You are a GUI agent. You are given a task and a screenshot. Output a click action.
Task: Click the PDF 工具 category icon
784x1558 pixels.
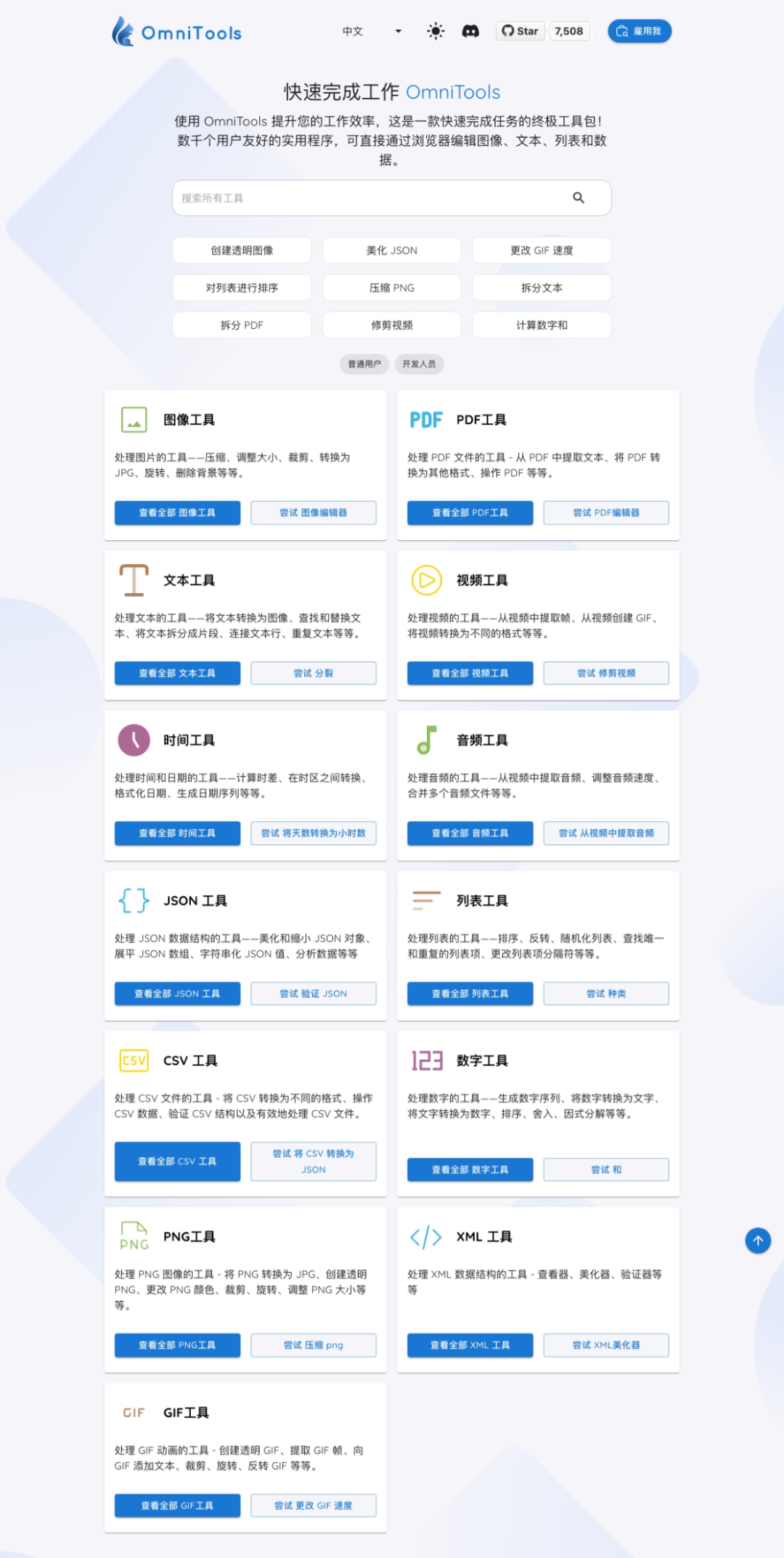427,420
